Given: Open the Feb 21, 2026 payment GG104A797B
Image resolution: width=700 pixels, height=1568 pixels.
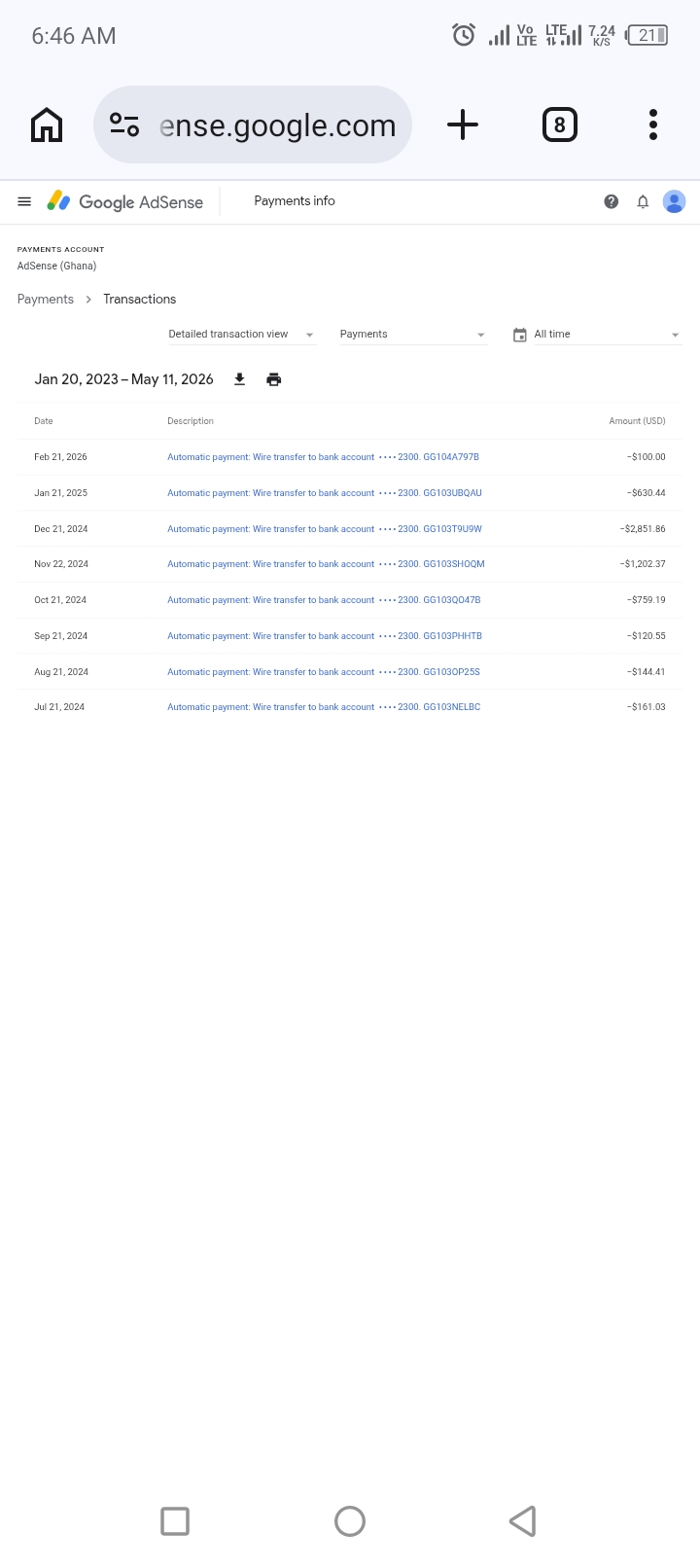Looking at the screenshot, I should pos(323,457).
